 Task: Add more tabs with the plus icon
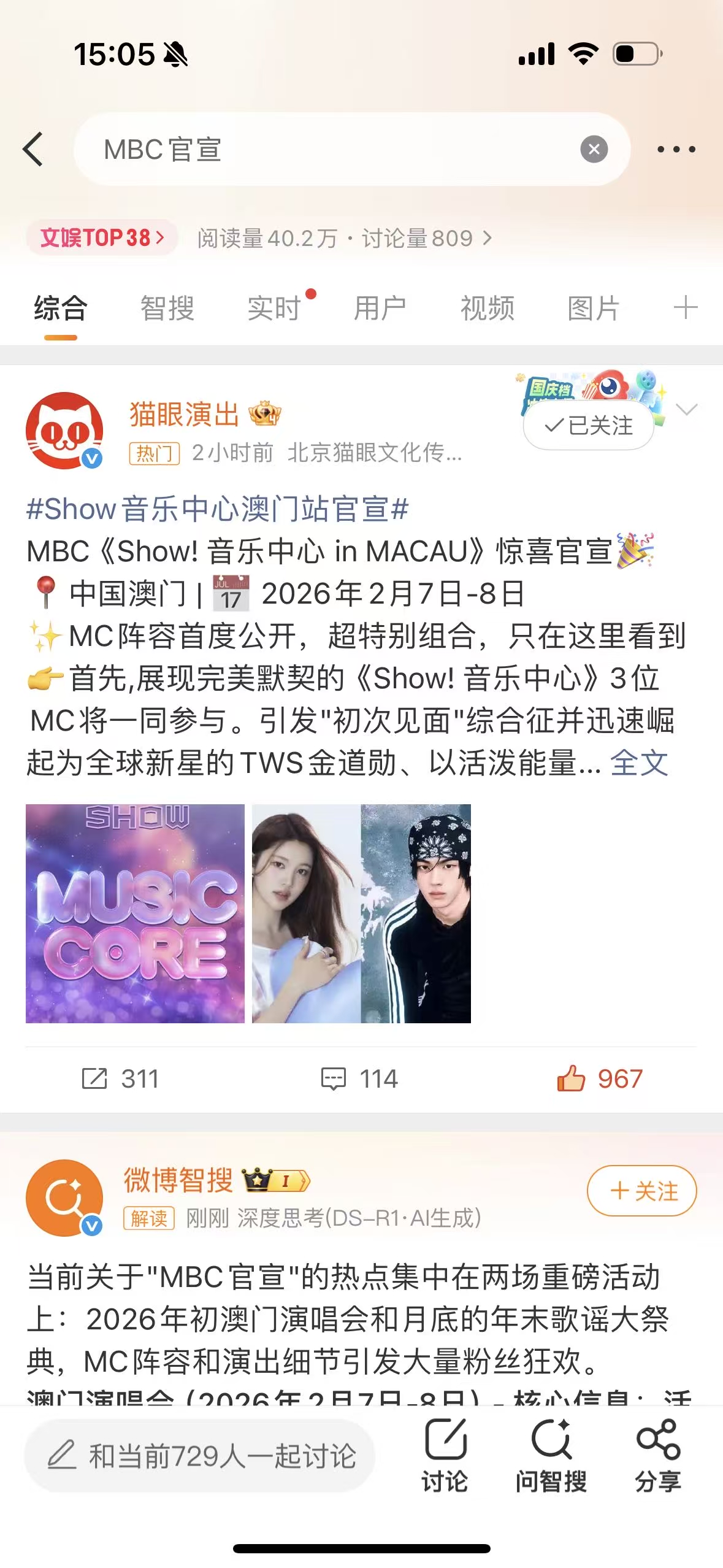[x=685, y=308]
